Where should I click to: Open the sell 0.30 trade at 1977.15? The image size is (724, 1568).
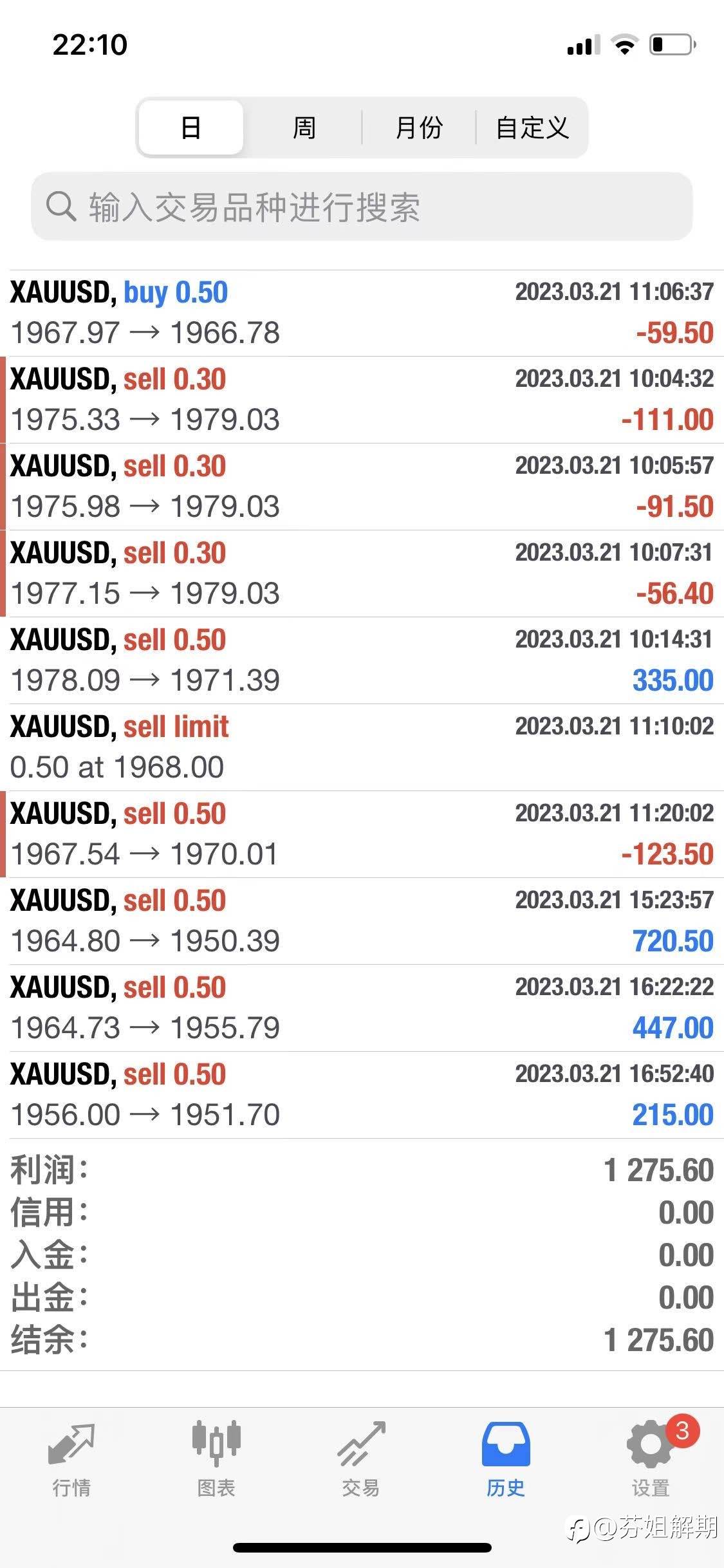(362, 574)
